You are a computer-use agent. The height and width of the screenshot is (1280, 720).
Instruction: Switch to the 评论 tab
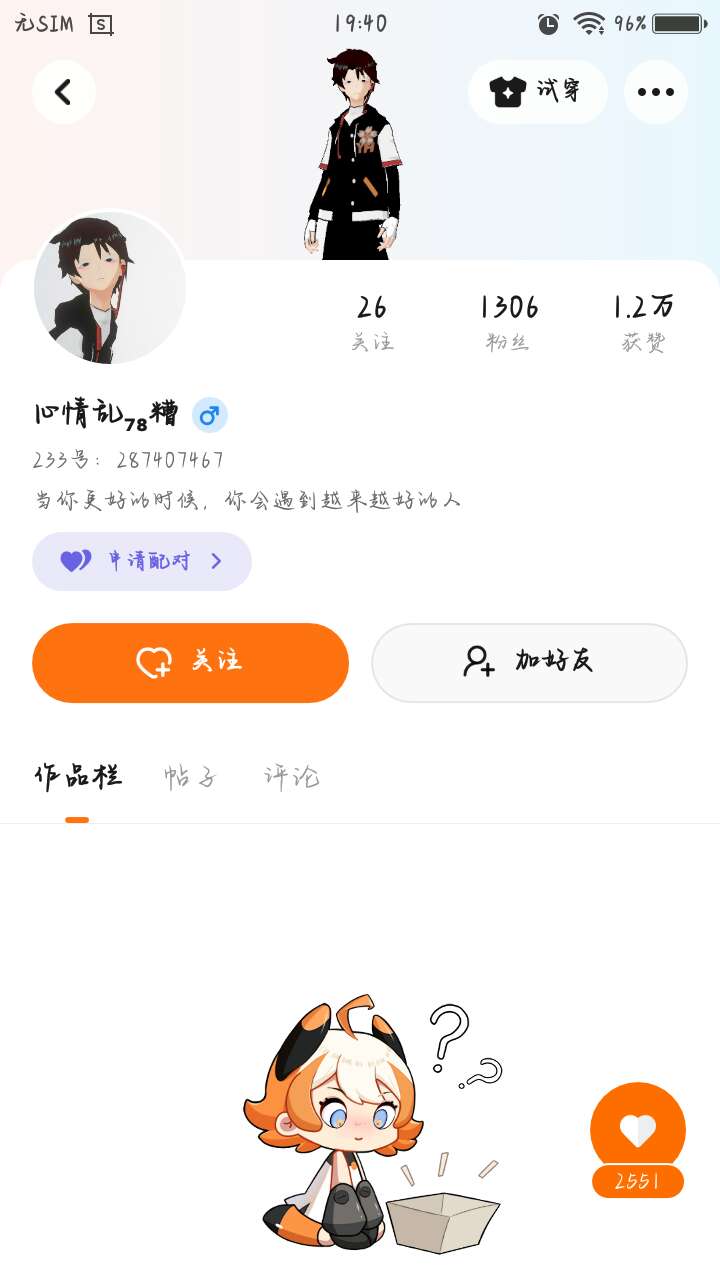291,777
